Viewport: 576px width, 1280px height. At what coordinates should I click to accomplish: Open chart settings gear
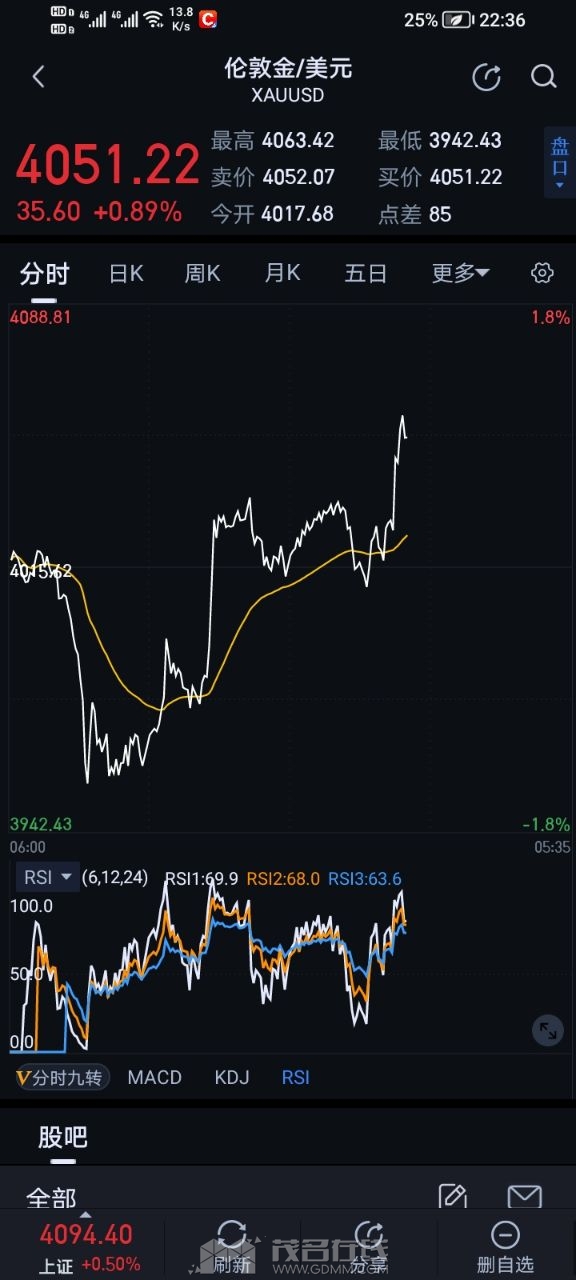click(x=542, y=272)
